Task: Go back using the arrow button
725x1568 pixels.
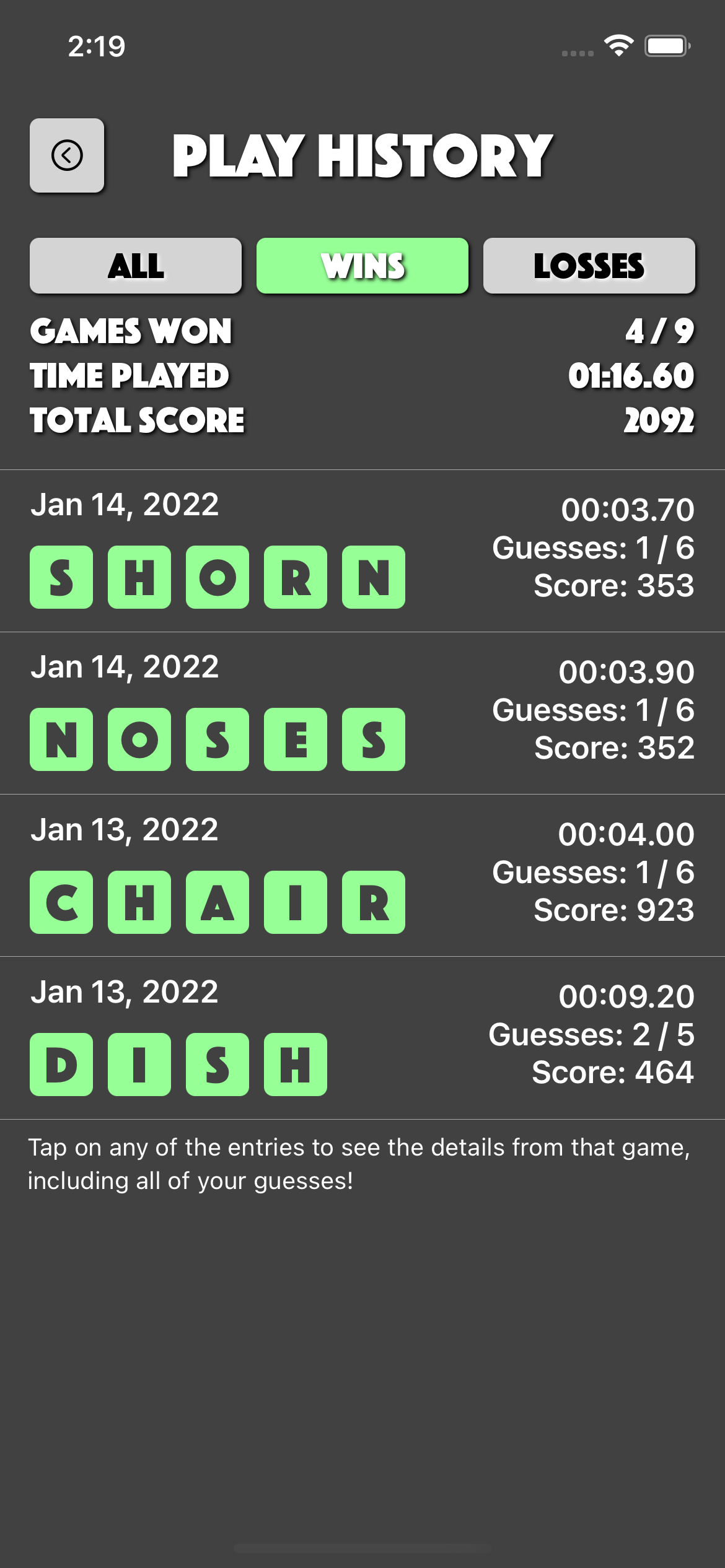Action: point(67,155)
